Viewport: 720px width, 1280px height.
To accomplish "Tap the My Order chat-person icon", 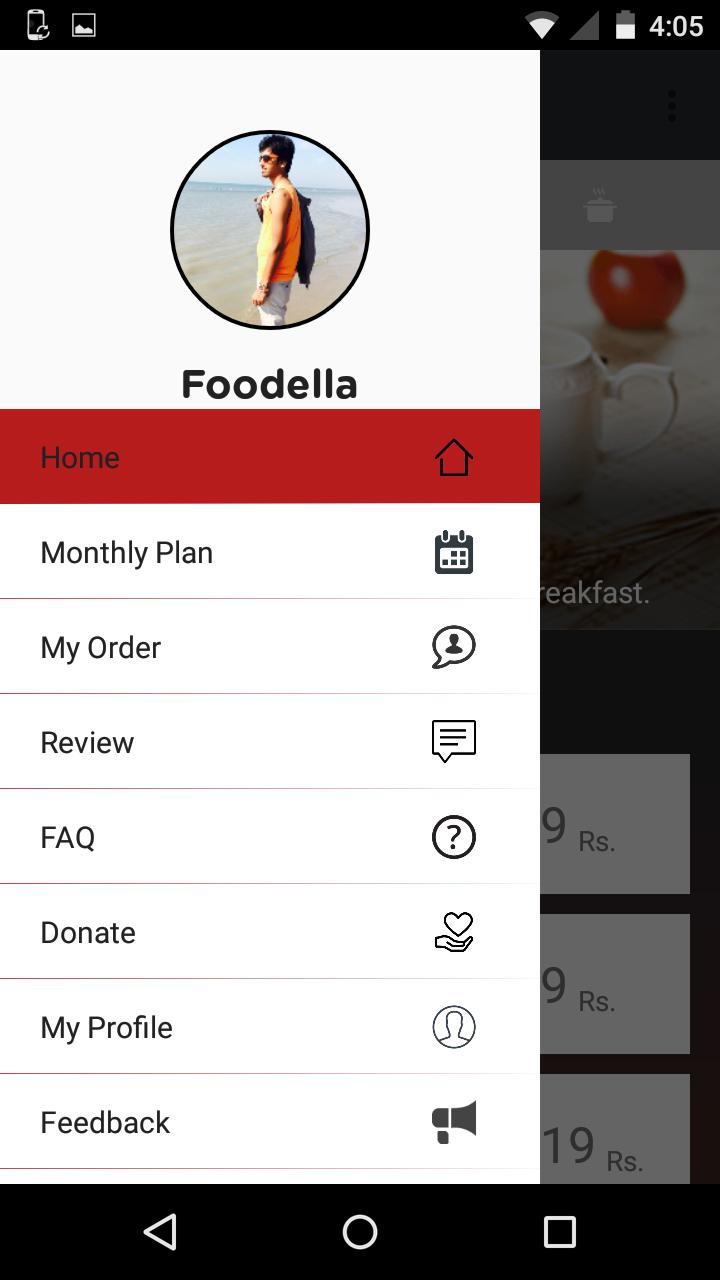I will 455,647.
